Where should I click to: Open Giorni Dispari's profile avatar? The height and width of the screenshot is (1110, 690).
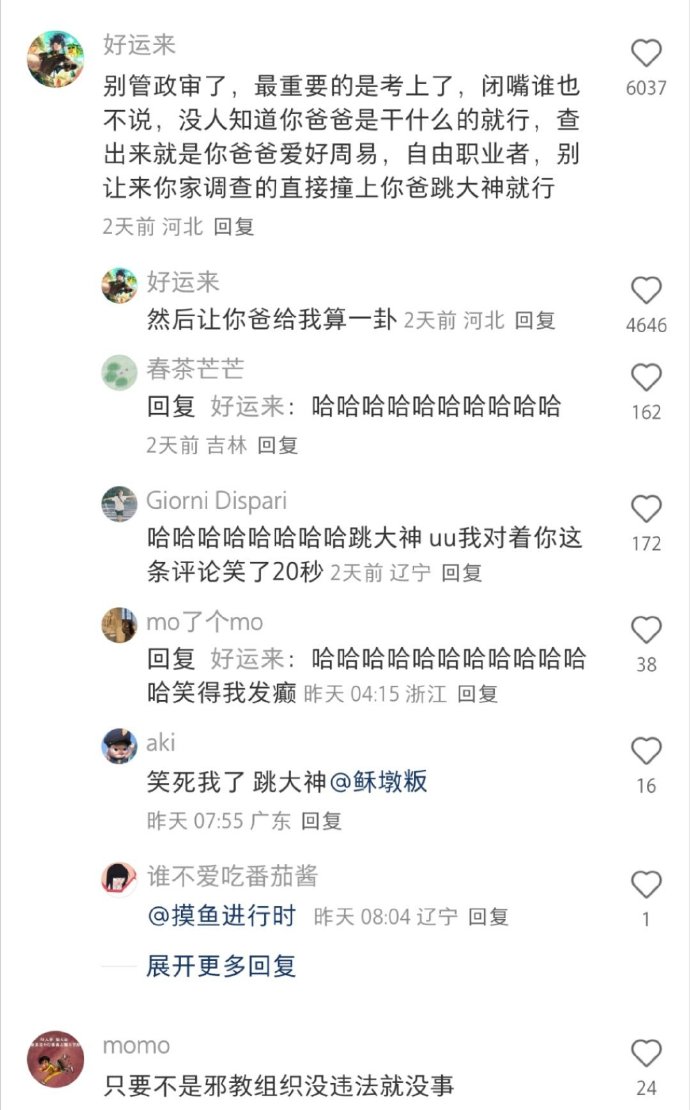119,504
